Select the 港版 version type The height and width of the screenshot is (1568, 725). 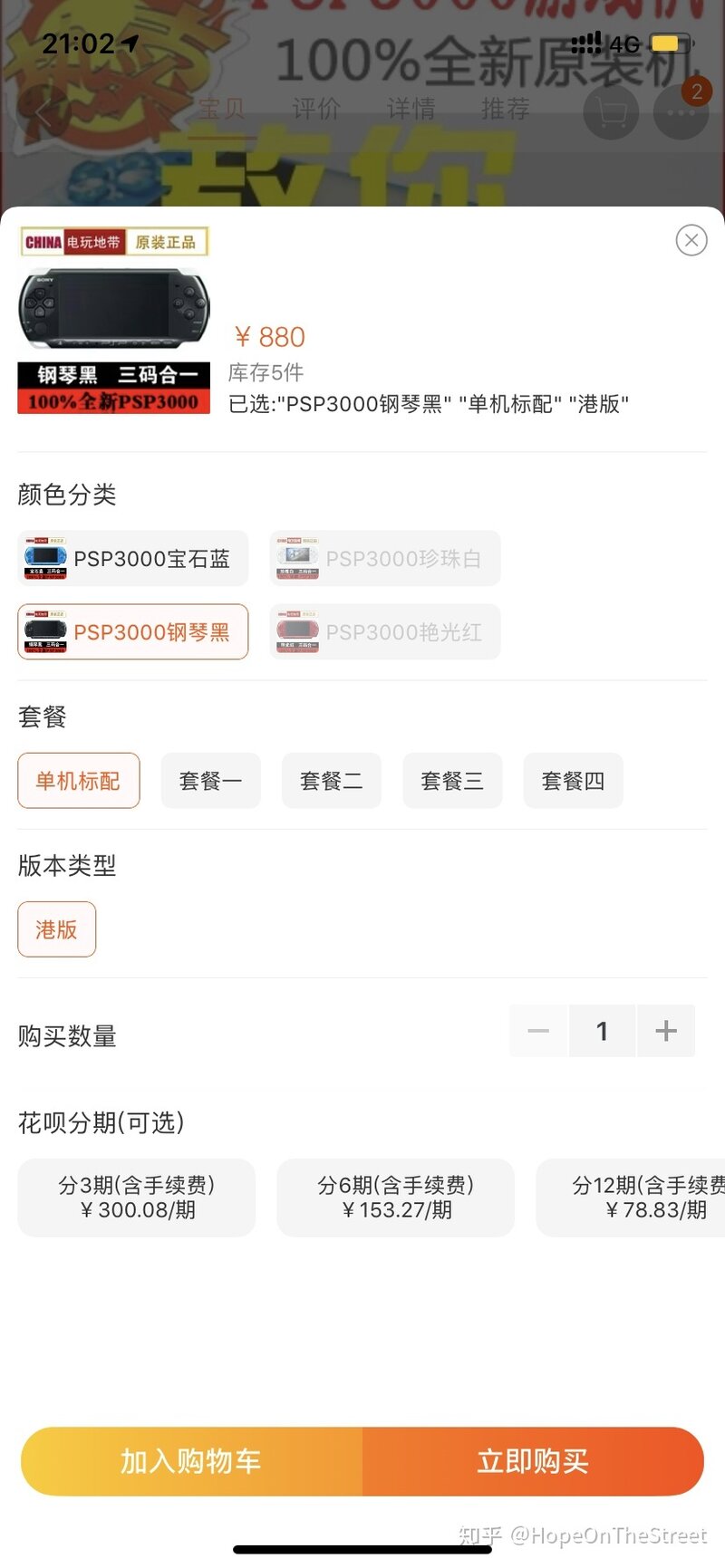[x=56, y=929]
